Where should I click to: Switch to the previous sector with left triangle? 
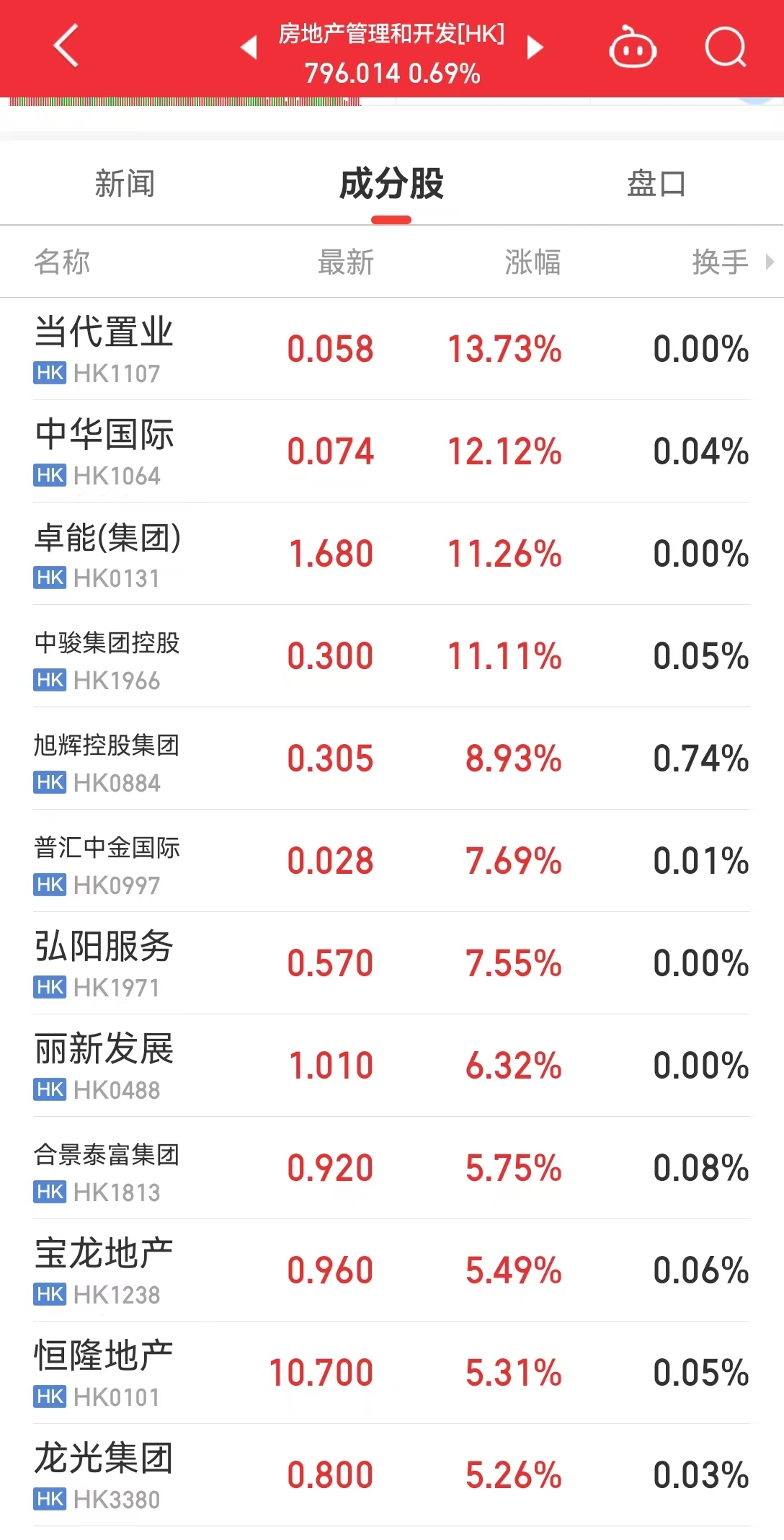click(x=249, y=48)
